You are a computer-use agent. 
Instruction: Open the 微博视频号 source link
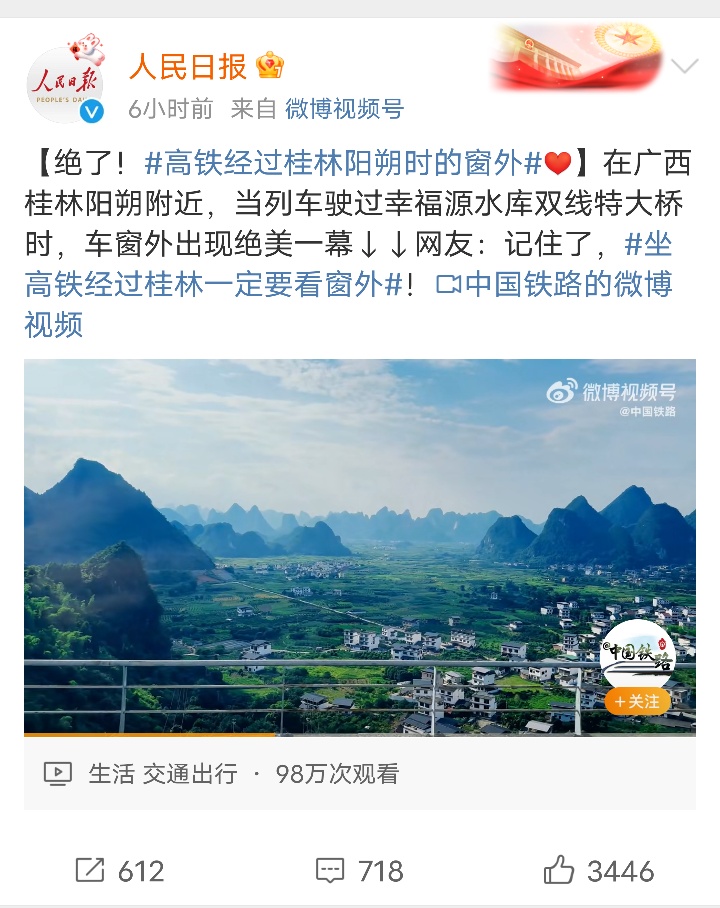[x=344, y=109]
